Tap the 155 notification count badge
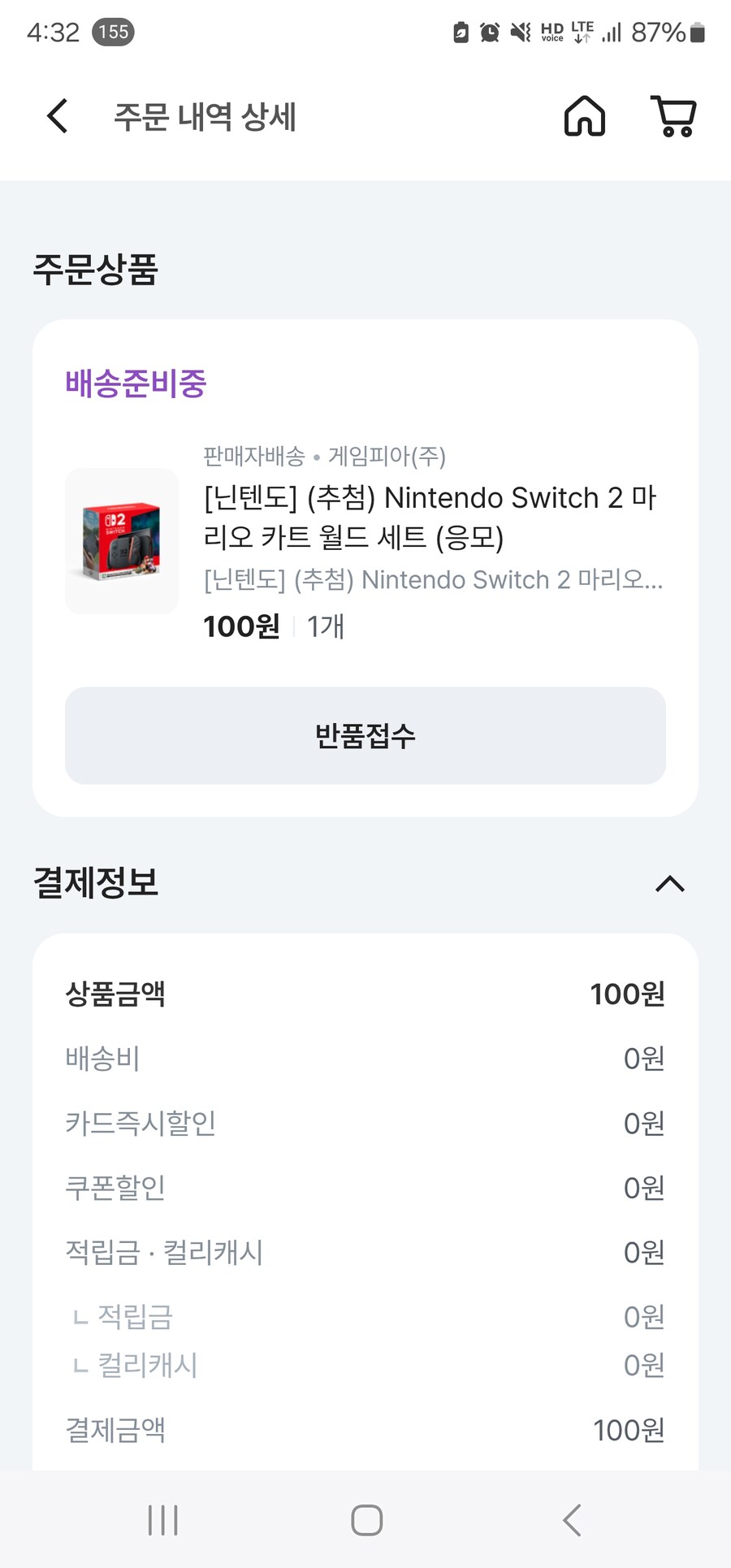731x1568 pixels. 113,32
